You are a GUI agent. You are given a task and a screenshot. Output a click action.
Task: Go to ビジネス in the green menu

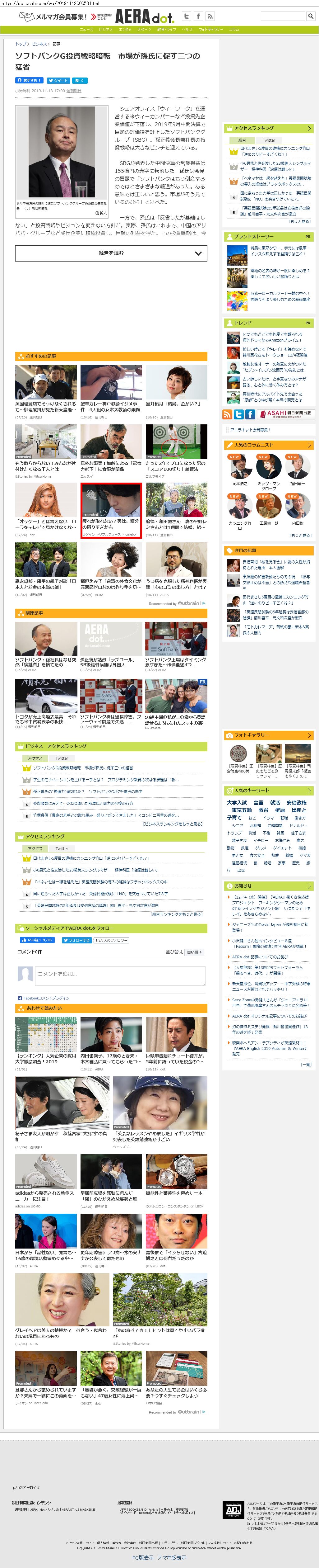[x=105, y=29]
